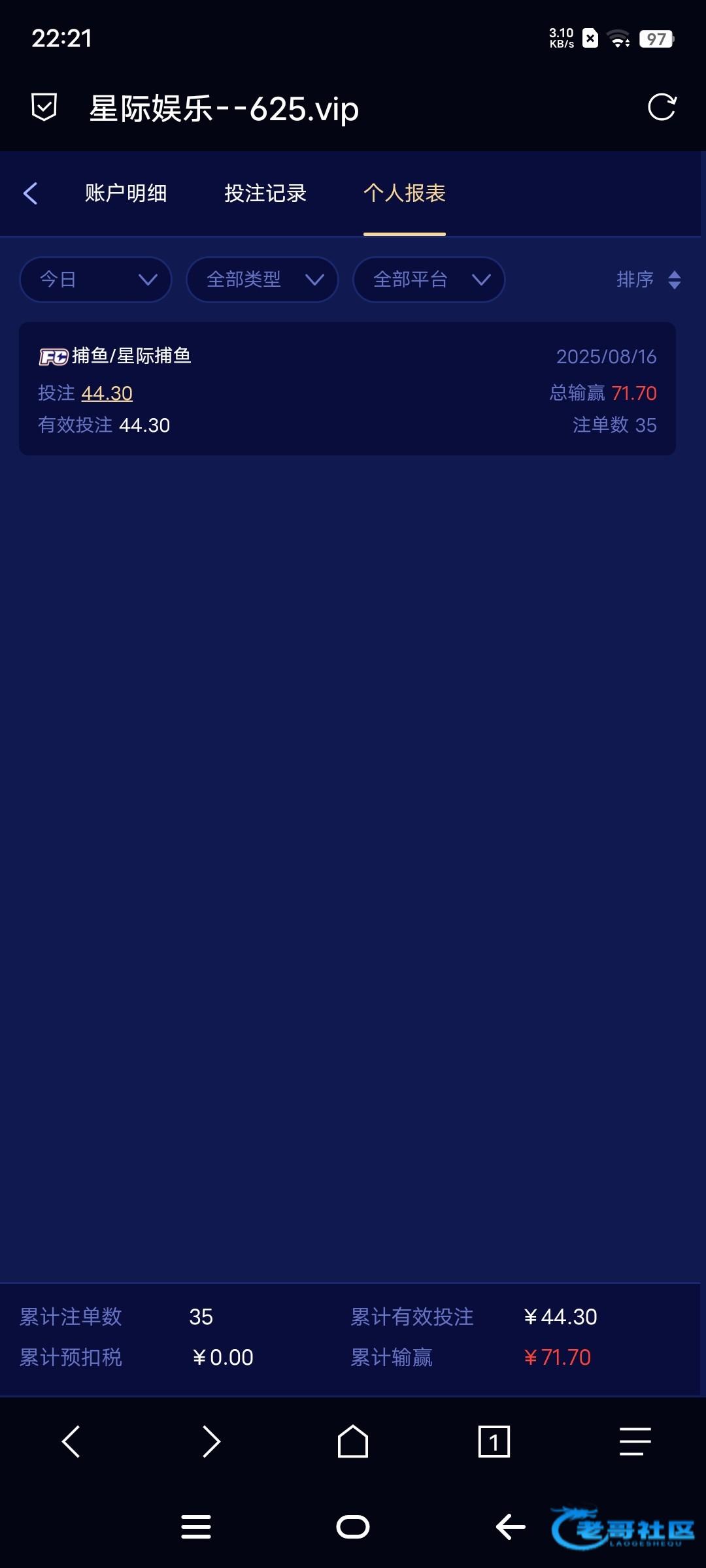Switch to the 投注记录 tab
The height and width of the screenshot is (1568, 706).
(265, 193)
